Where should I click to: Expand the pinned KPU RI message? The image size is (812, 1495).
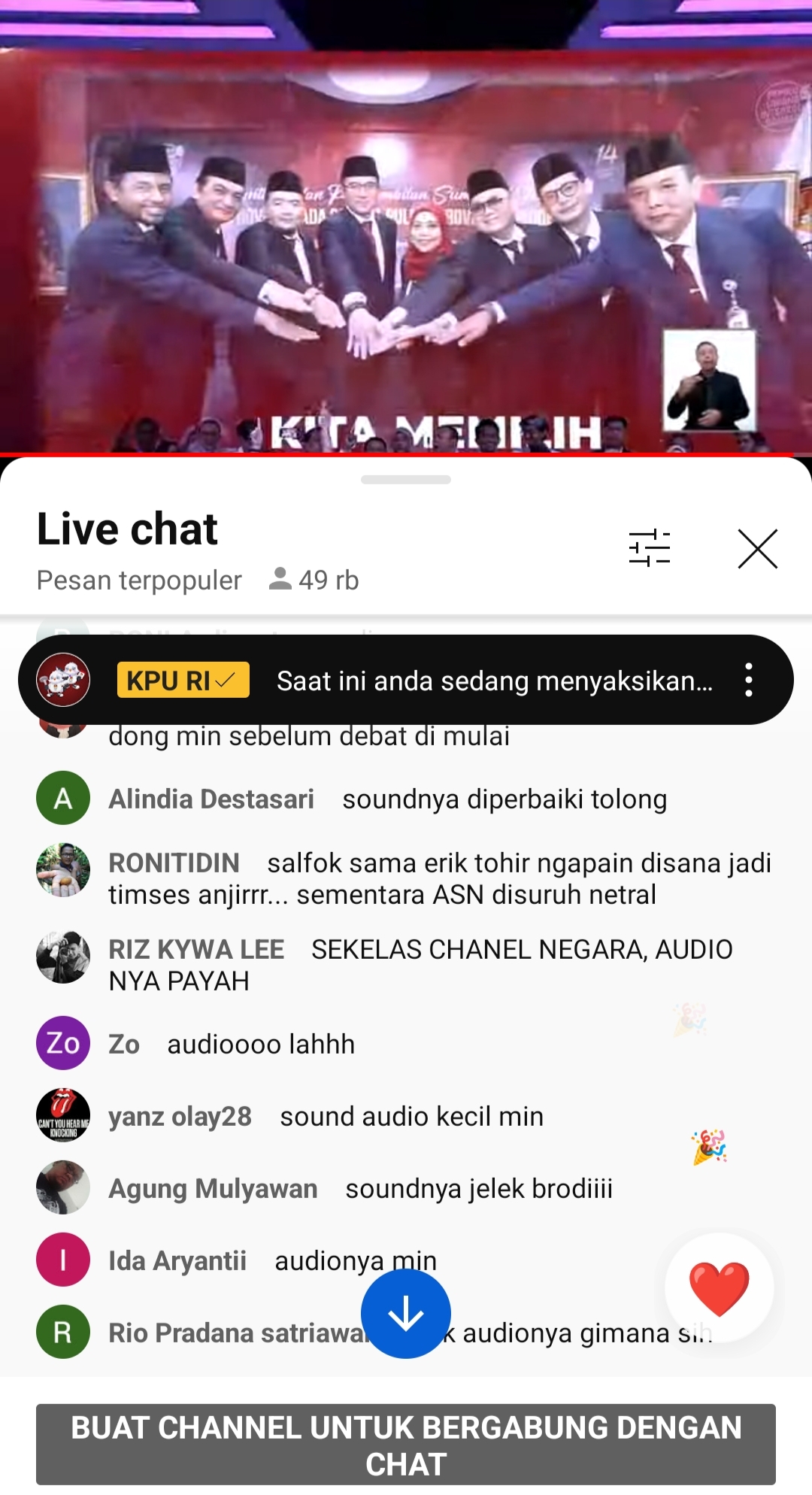pyautogui.click(x=494, y=681)
